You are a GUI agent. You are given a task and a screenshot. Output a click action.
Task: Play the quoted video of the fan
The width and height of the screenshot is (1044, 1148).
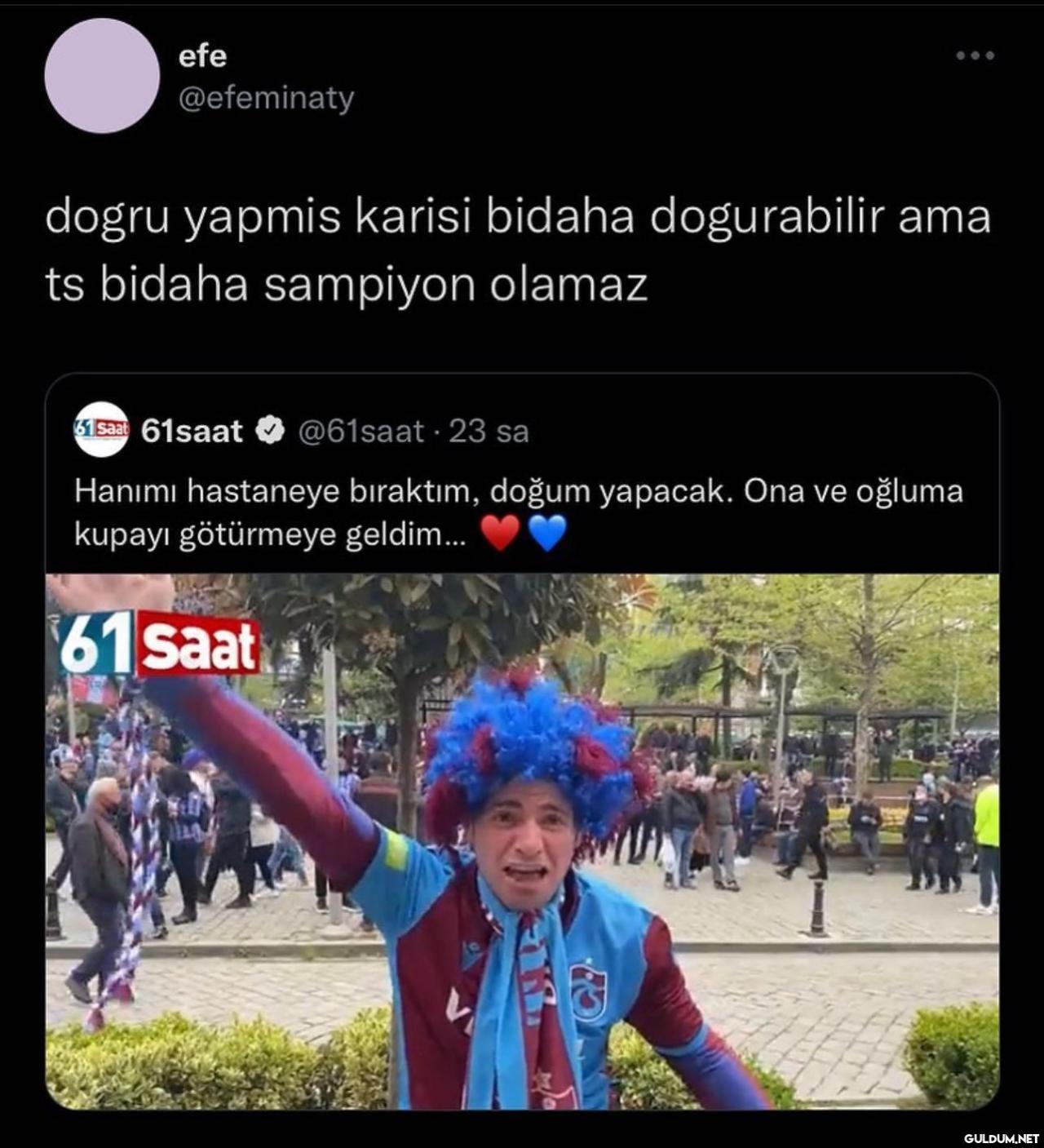[x=522, y=840]
